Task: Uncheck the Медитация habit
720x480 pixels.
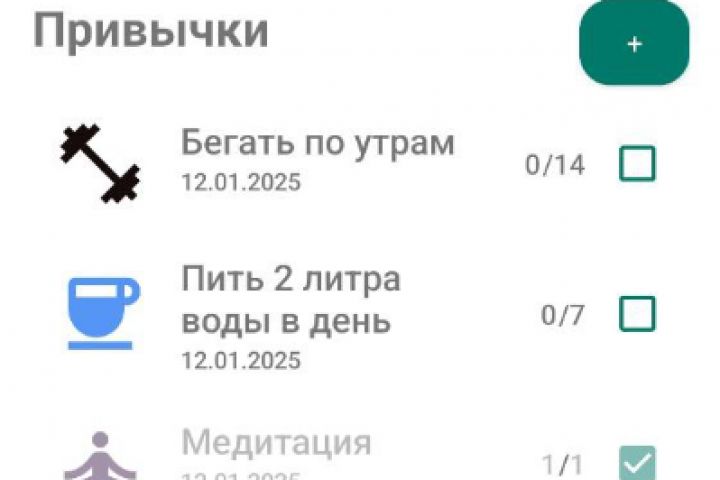Action: click(637, 463)
